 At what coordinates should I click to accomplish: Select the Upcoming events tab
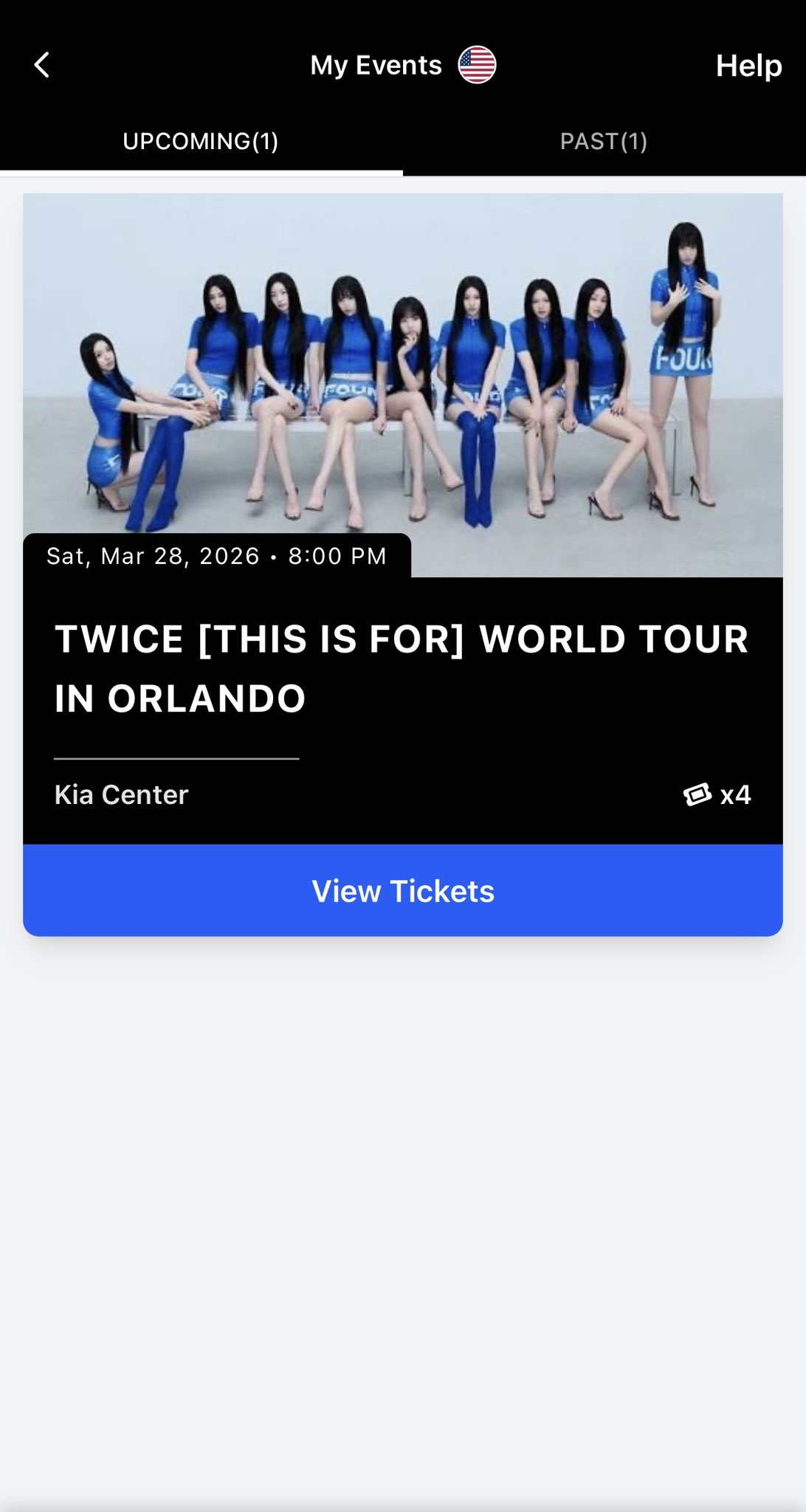point(201,141)
